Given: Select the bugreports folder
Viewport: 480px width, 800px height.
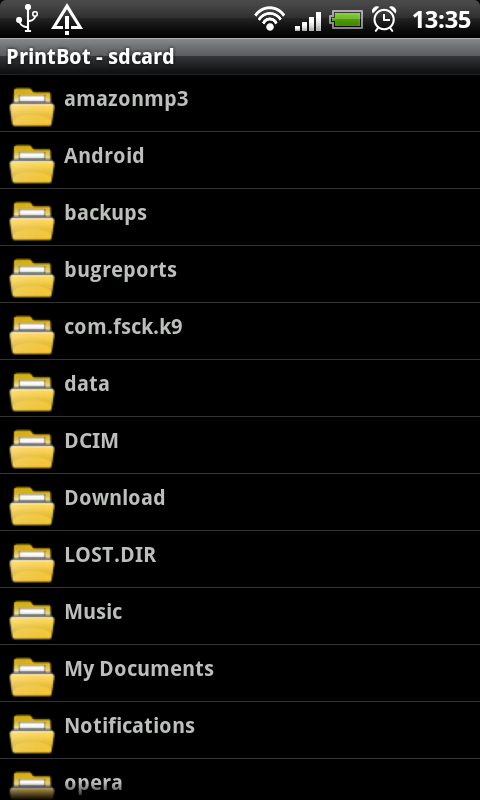Looking at the screenshot, I should tap(240, 274).
